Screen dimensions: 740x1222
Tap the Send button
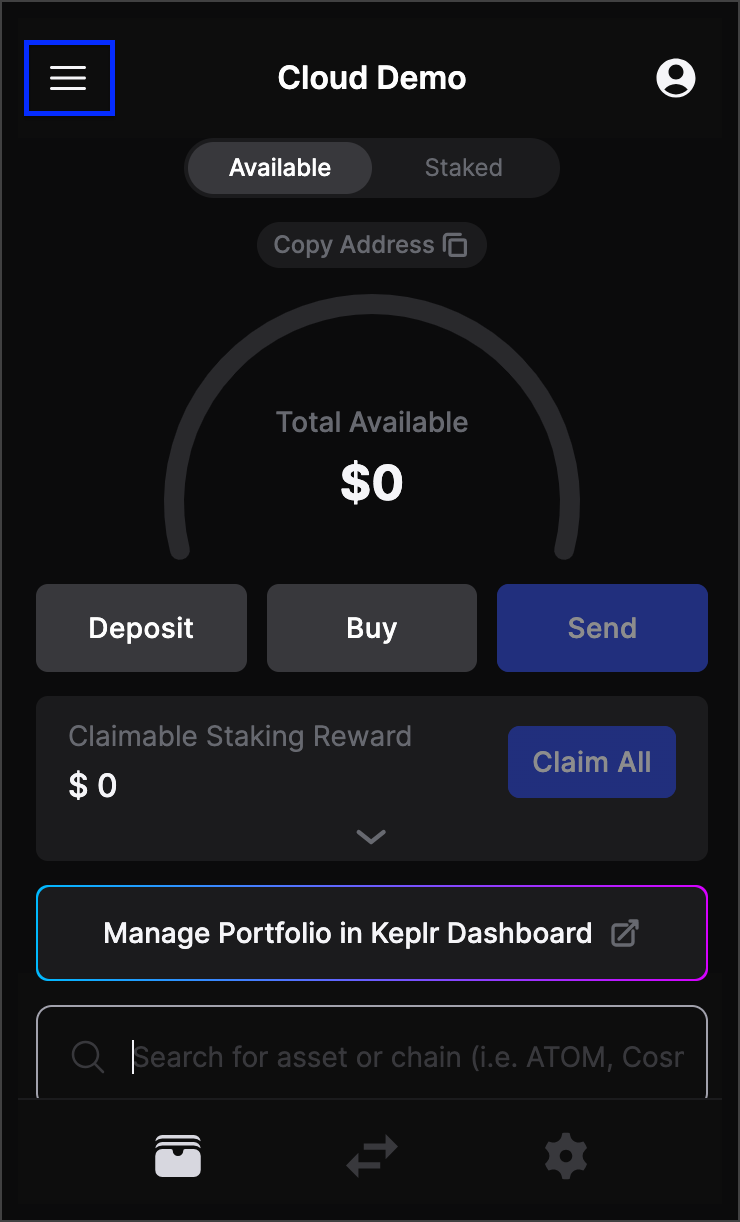click(x=602, y=628)
